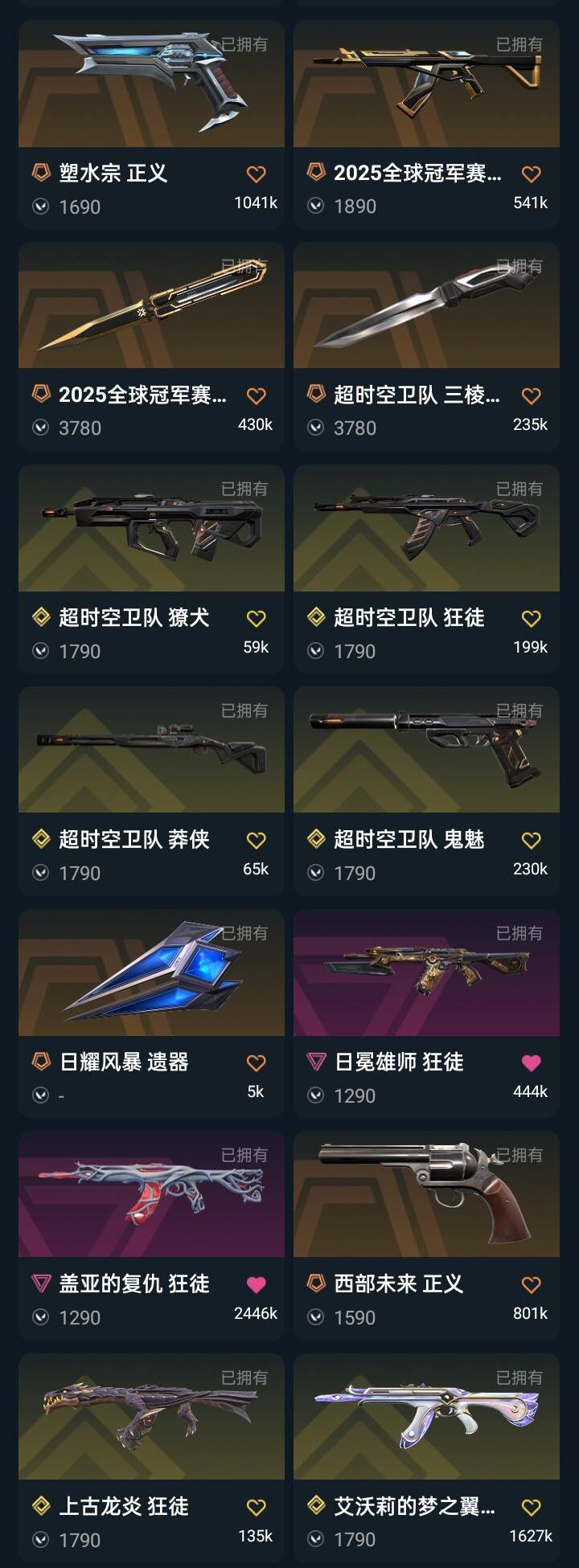Like the 超时空卫队 獠犬 skin

256,619
